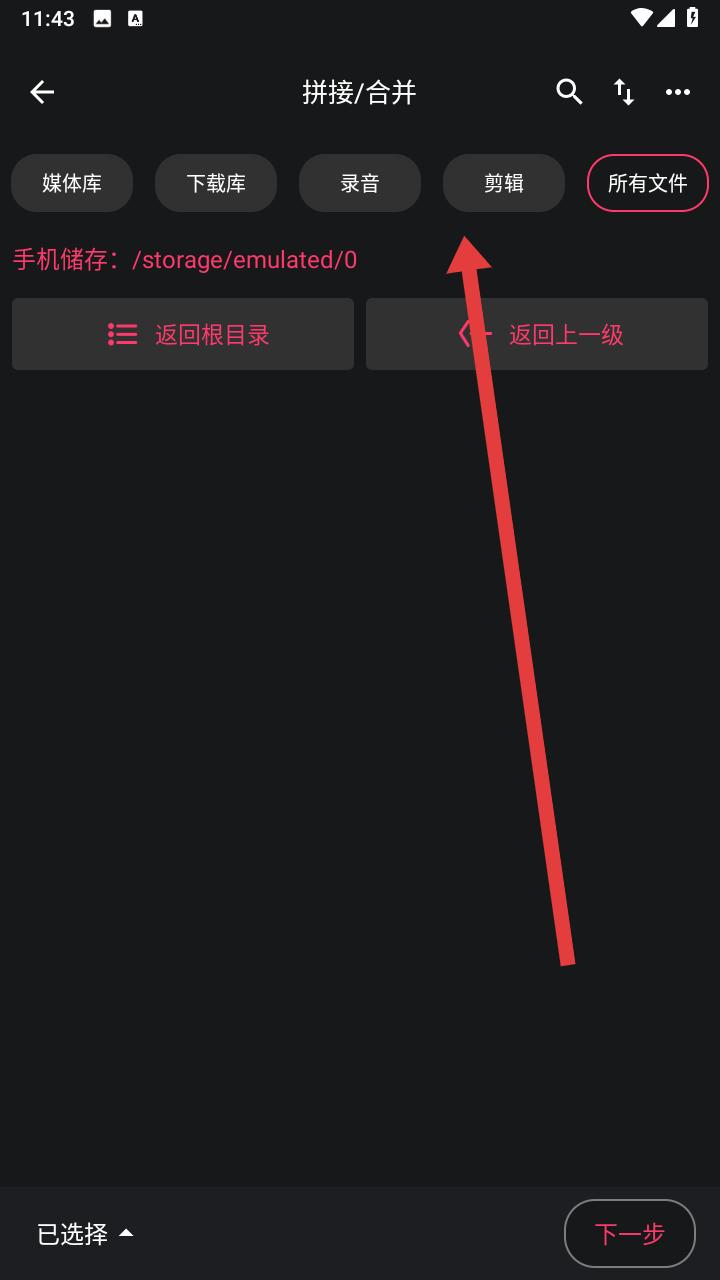
Task: Tap 返回根目录 button
Action: tap(183, 334)
